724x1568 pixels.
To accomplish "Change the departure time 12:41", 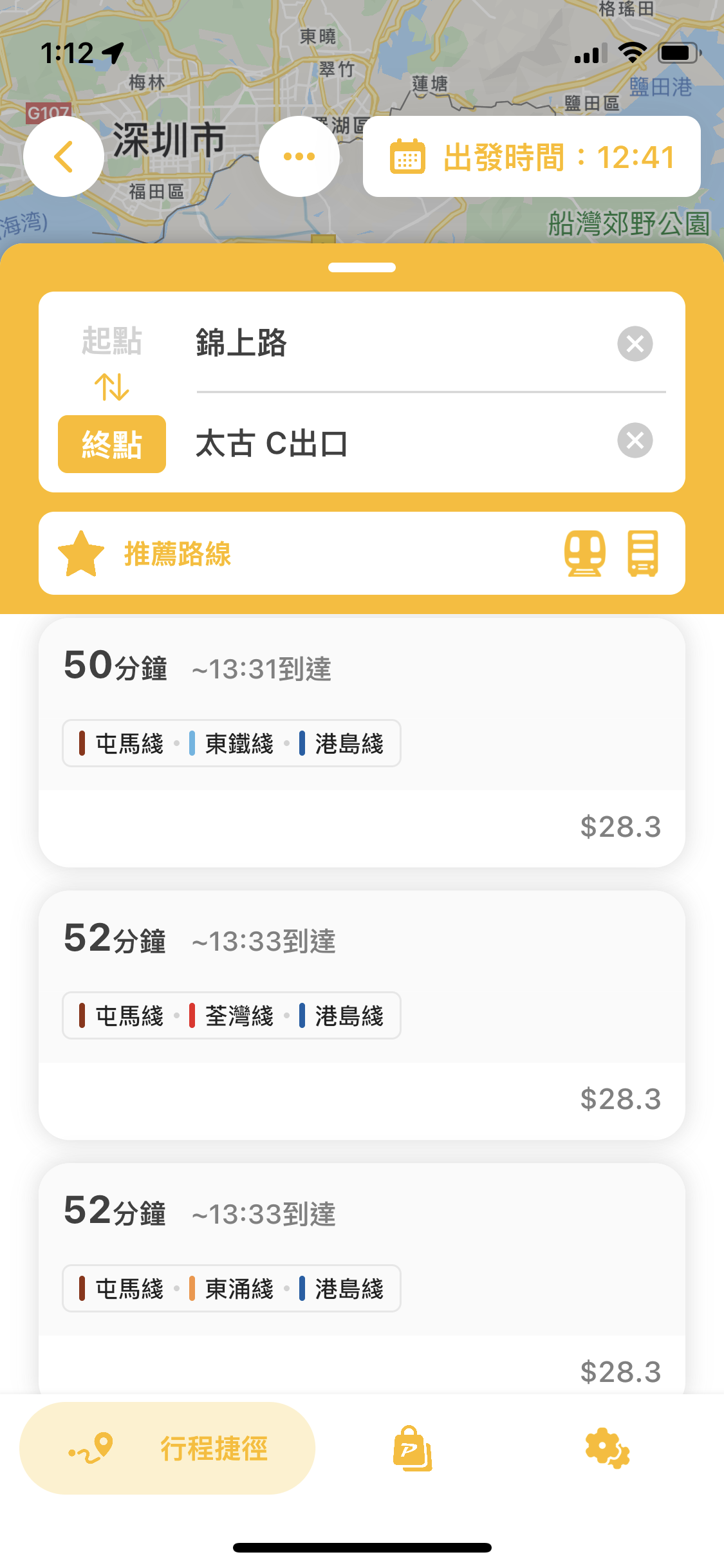I will tap(532, 156).
